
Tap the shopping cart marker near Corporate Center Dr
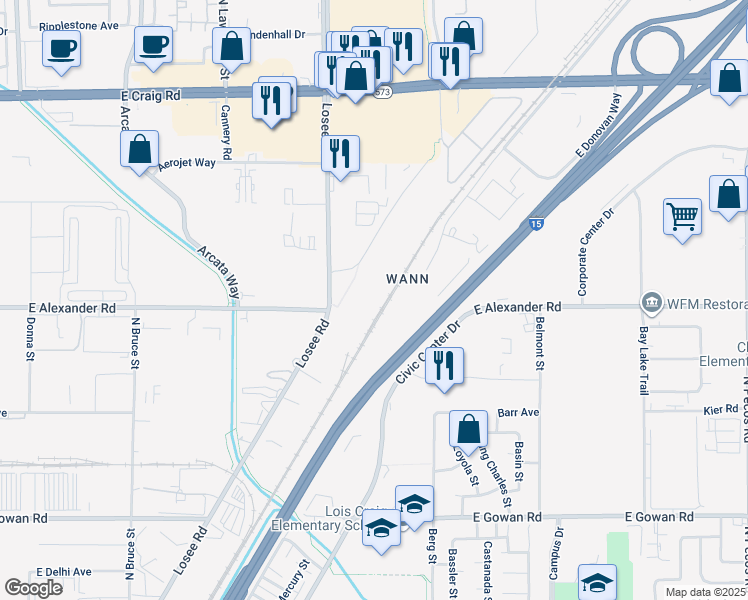[x=682, y=218]
